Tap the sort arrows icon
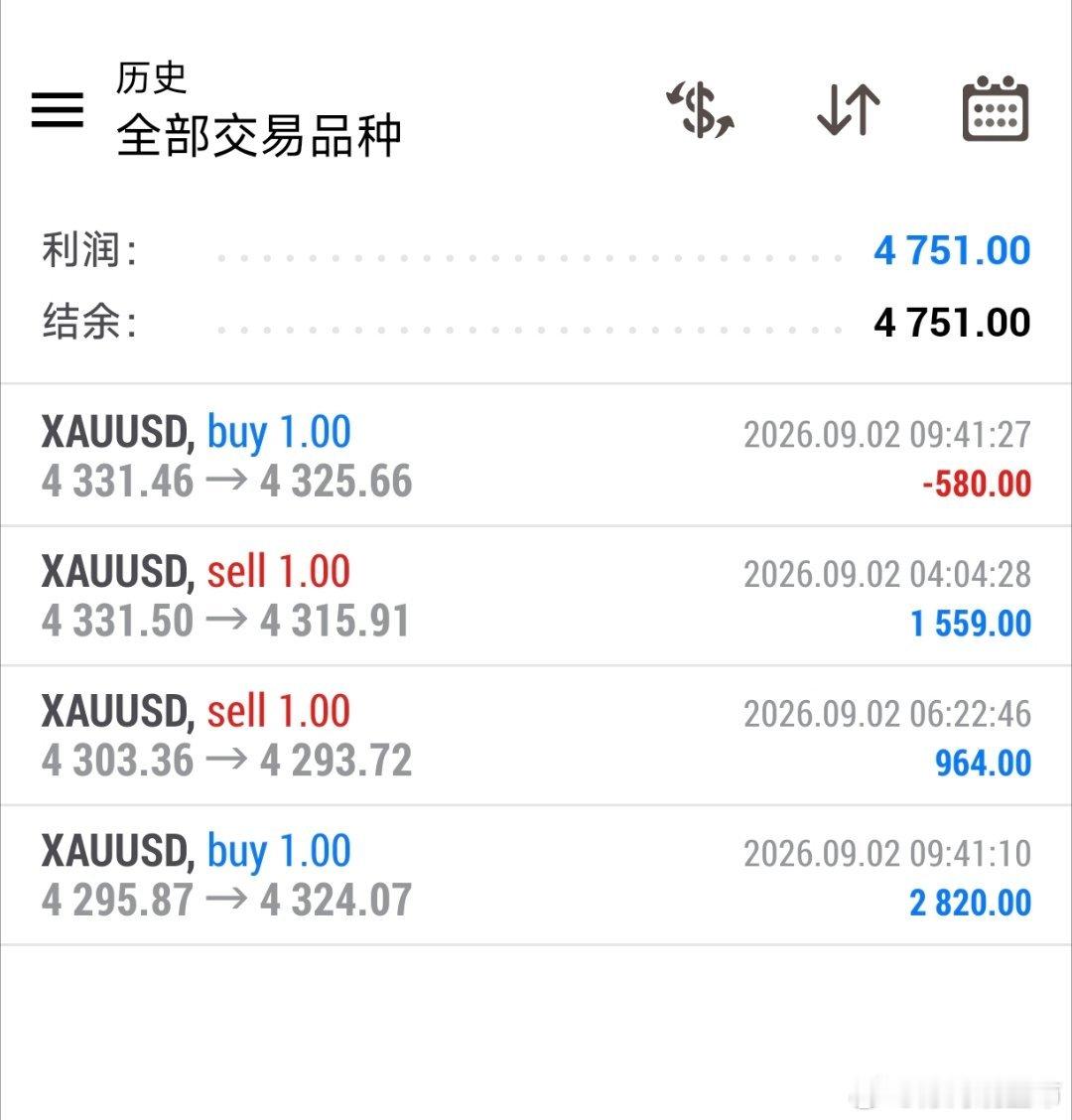 click(x=848, y=109)
